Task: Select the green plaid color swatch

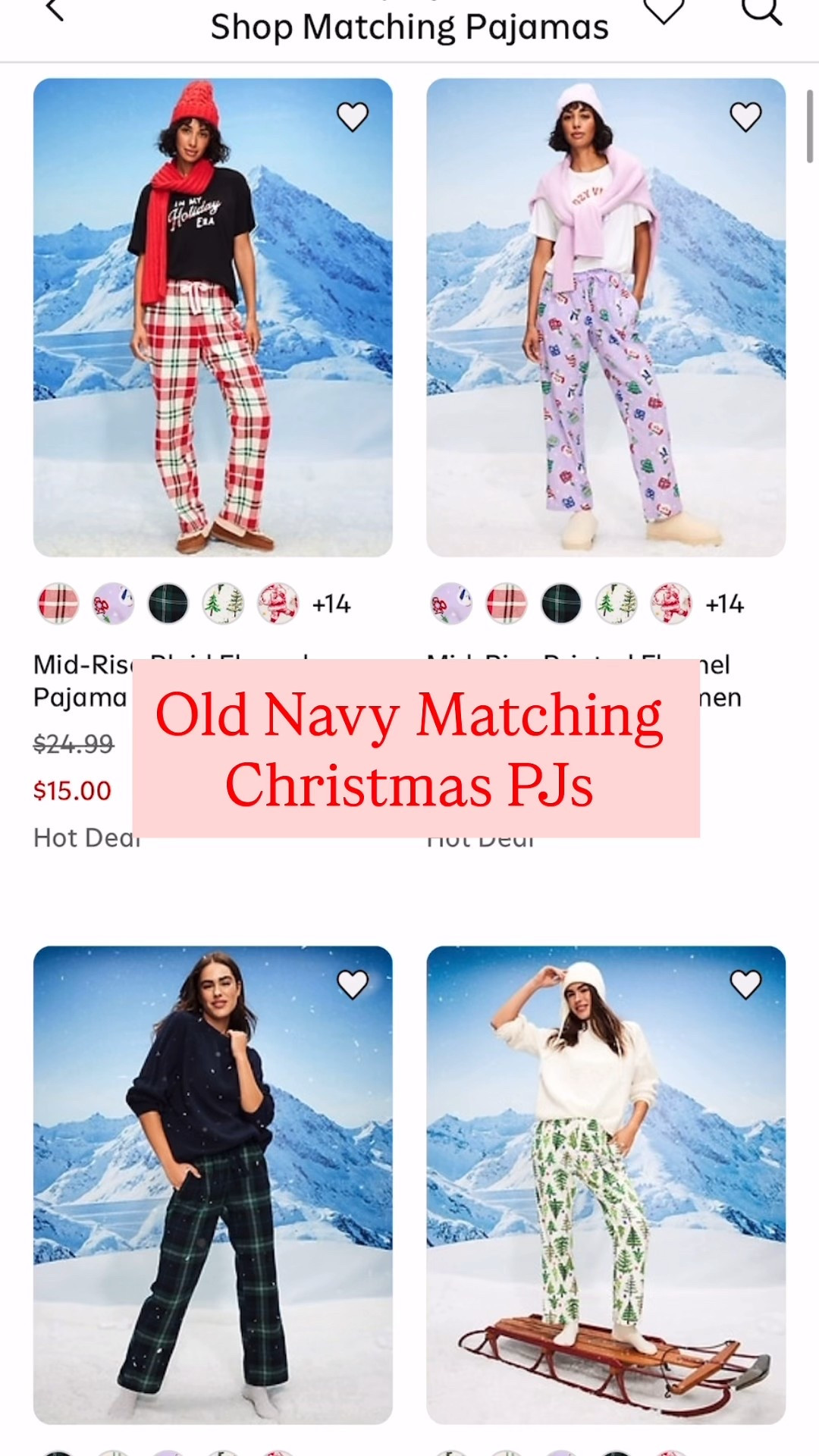Action: tap(168, 604)
